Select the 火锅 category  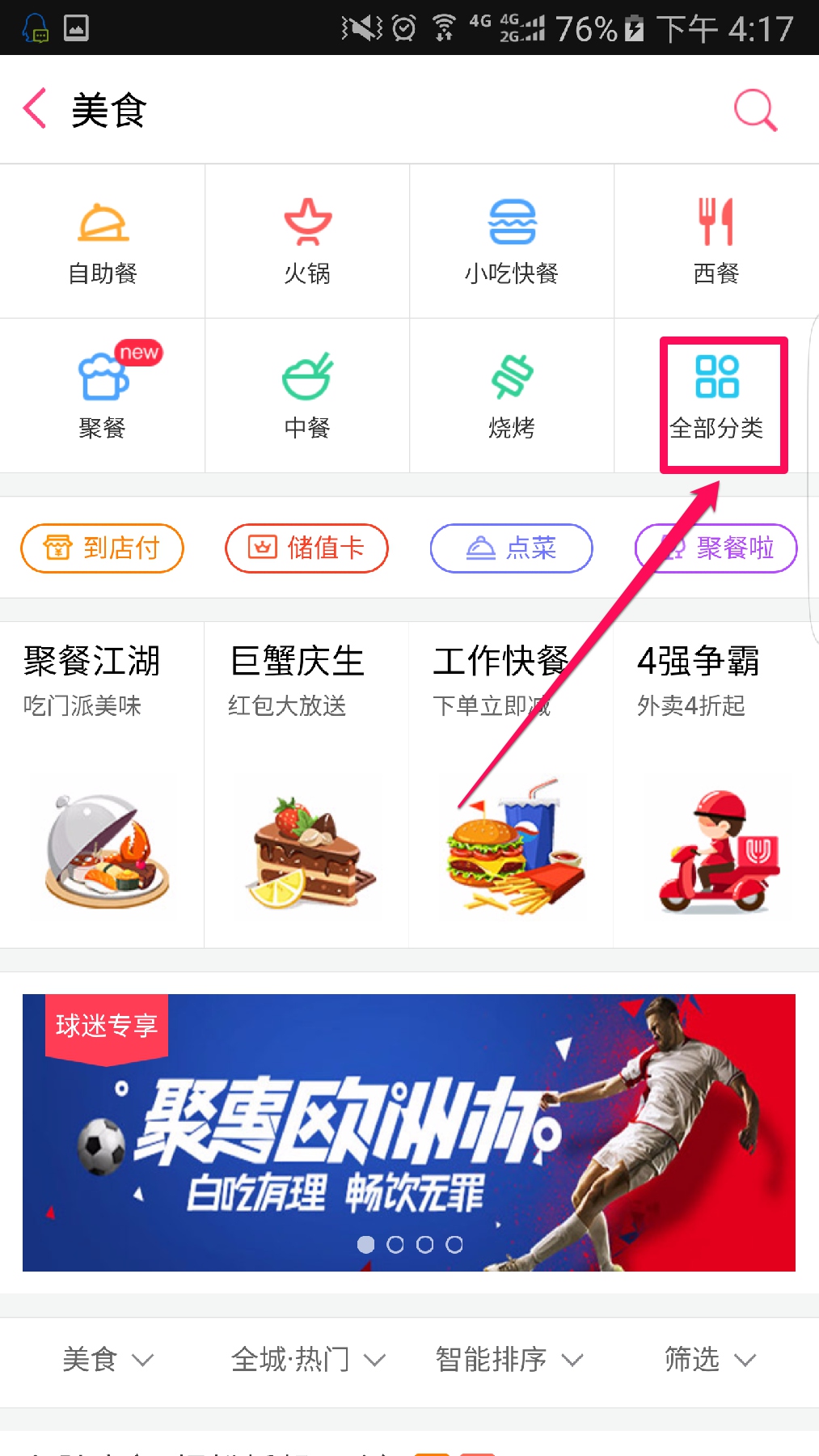pos(307,242)
